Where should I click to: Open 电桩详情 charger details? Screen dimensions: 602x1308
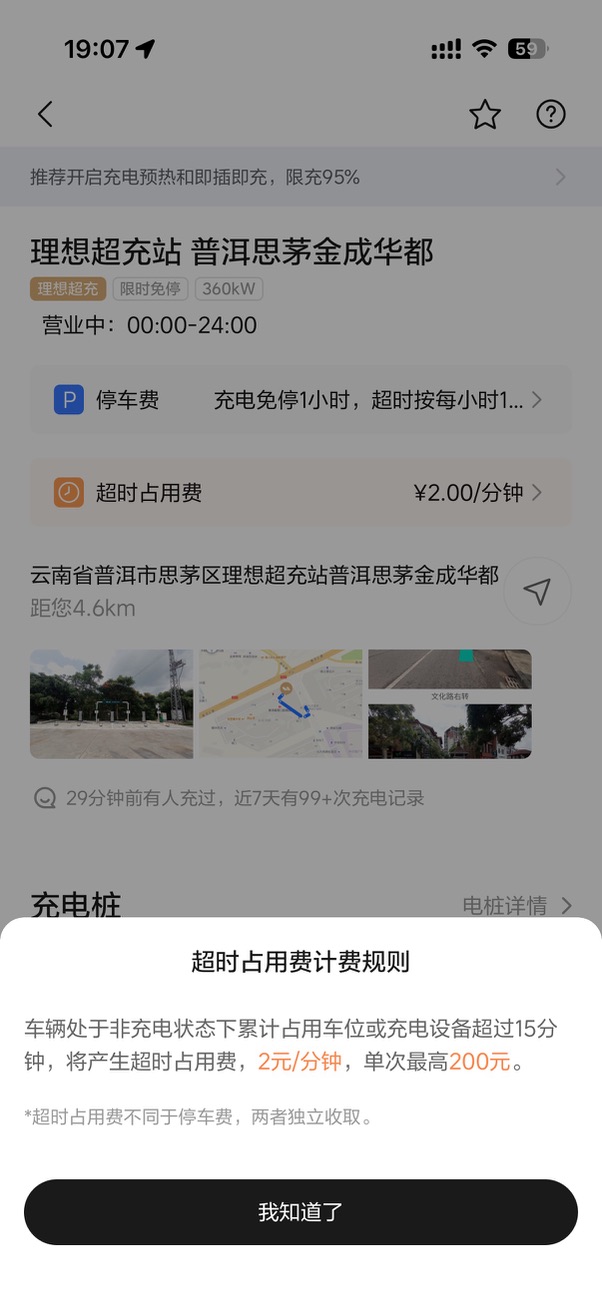tap(517, 906)
